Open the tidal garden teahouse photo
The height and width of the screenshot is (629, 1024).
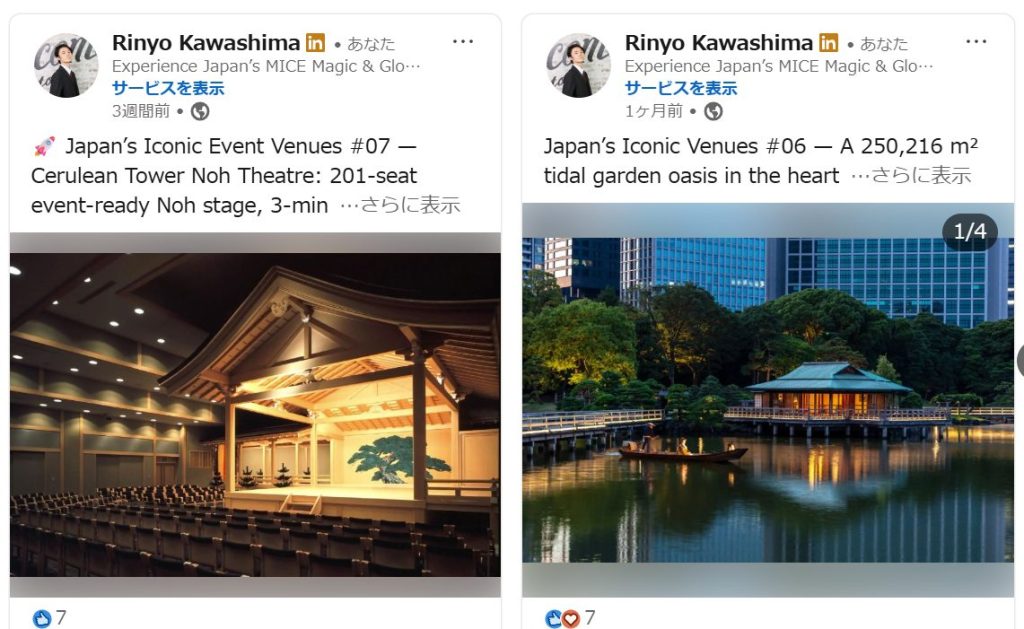tap(767, 400)
